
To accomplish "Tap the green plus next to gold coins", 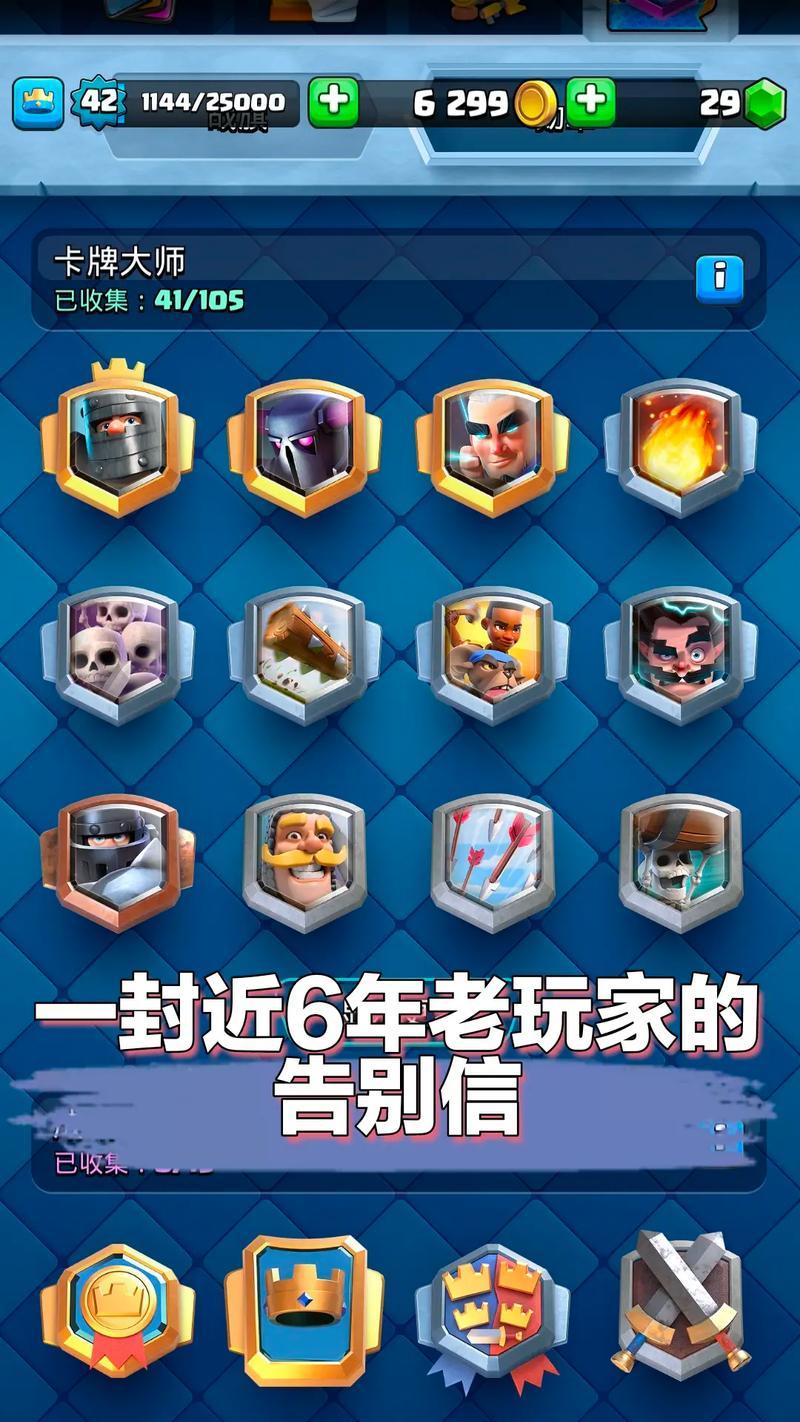I will pos(591,102).
